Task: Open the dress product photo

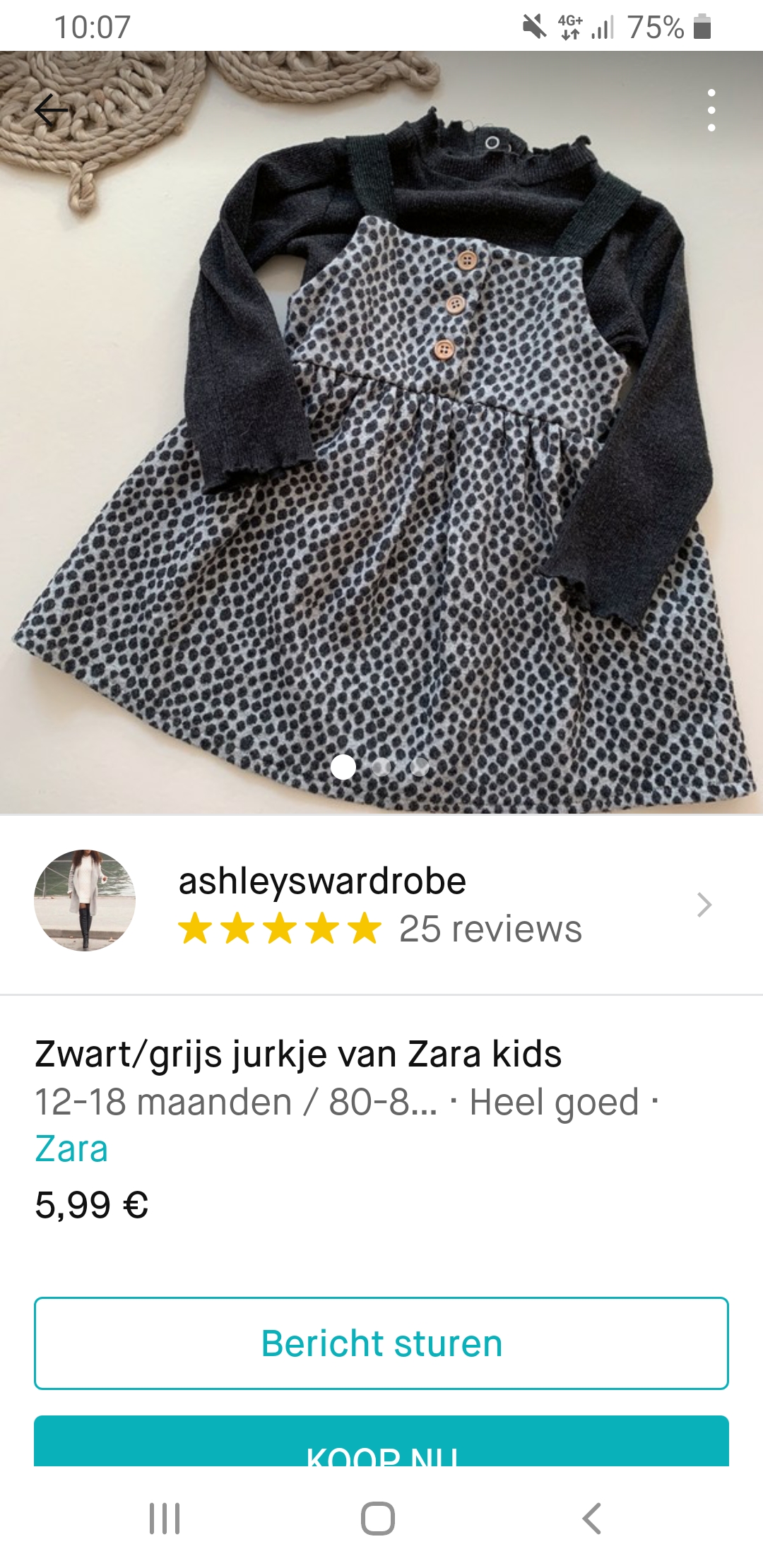Action: pos(381,432)
